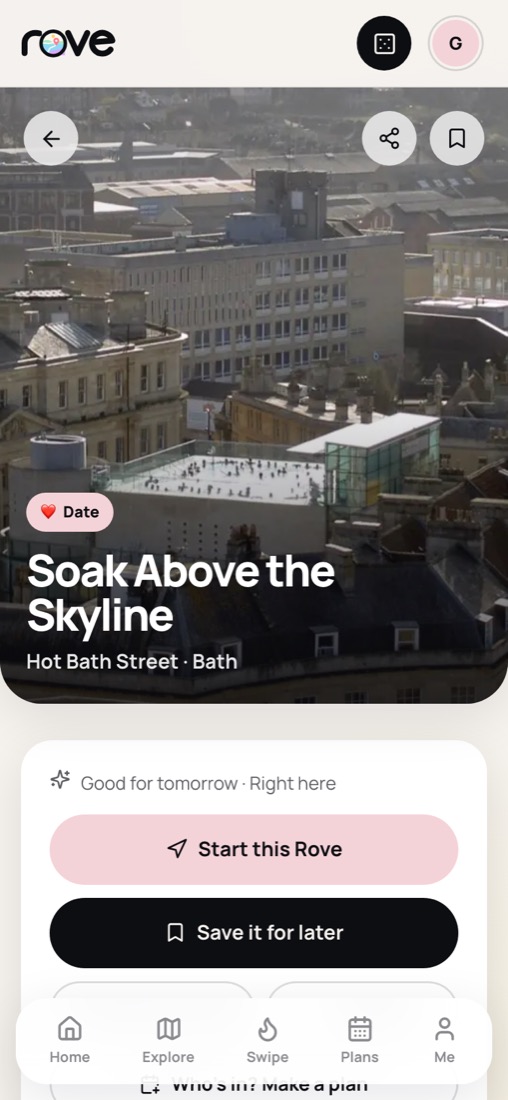Go back using the arrow button

click(51, 139)
